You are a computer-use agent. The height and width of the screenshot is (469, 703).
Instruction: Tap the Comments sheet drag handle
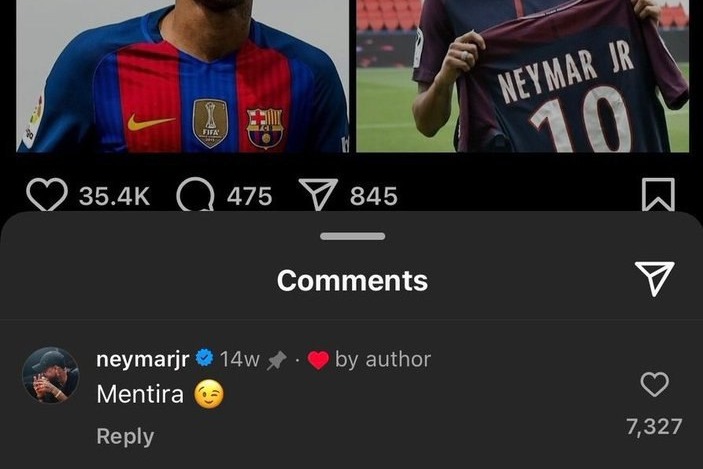pos(352,237)
